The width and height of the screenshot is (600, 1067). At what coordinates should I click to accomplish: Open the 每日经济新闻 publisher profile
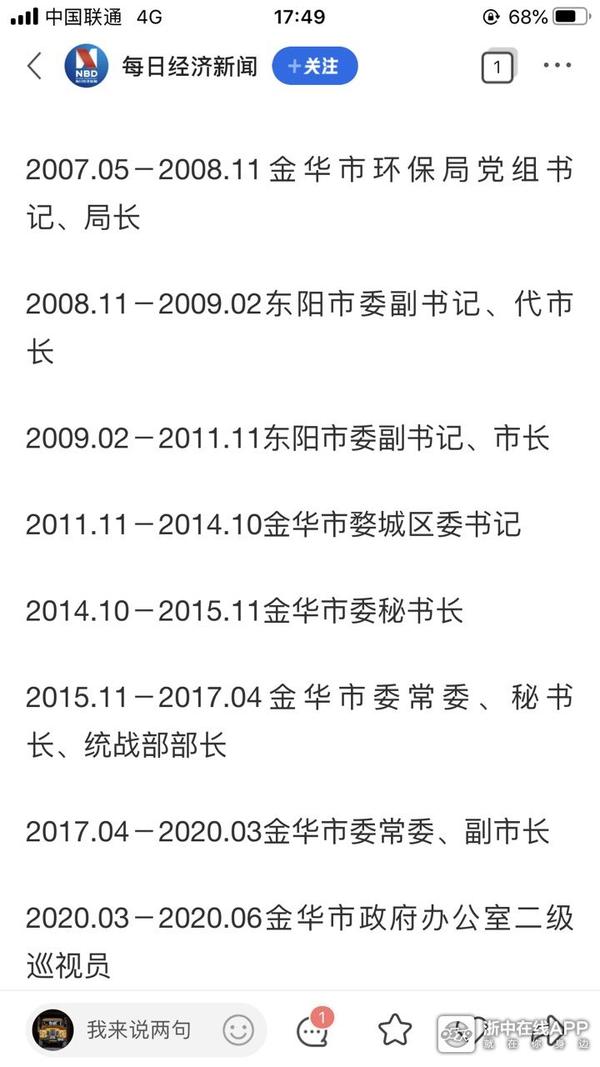point(188,67)
